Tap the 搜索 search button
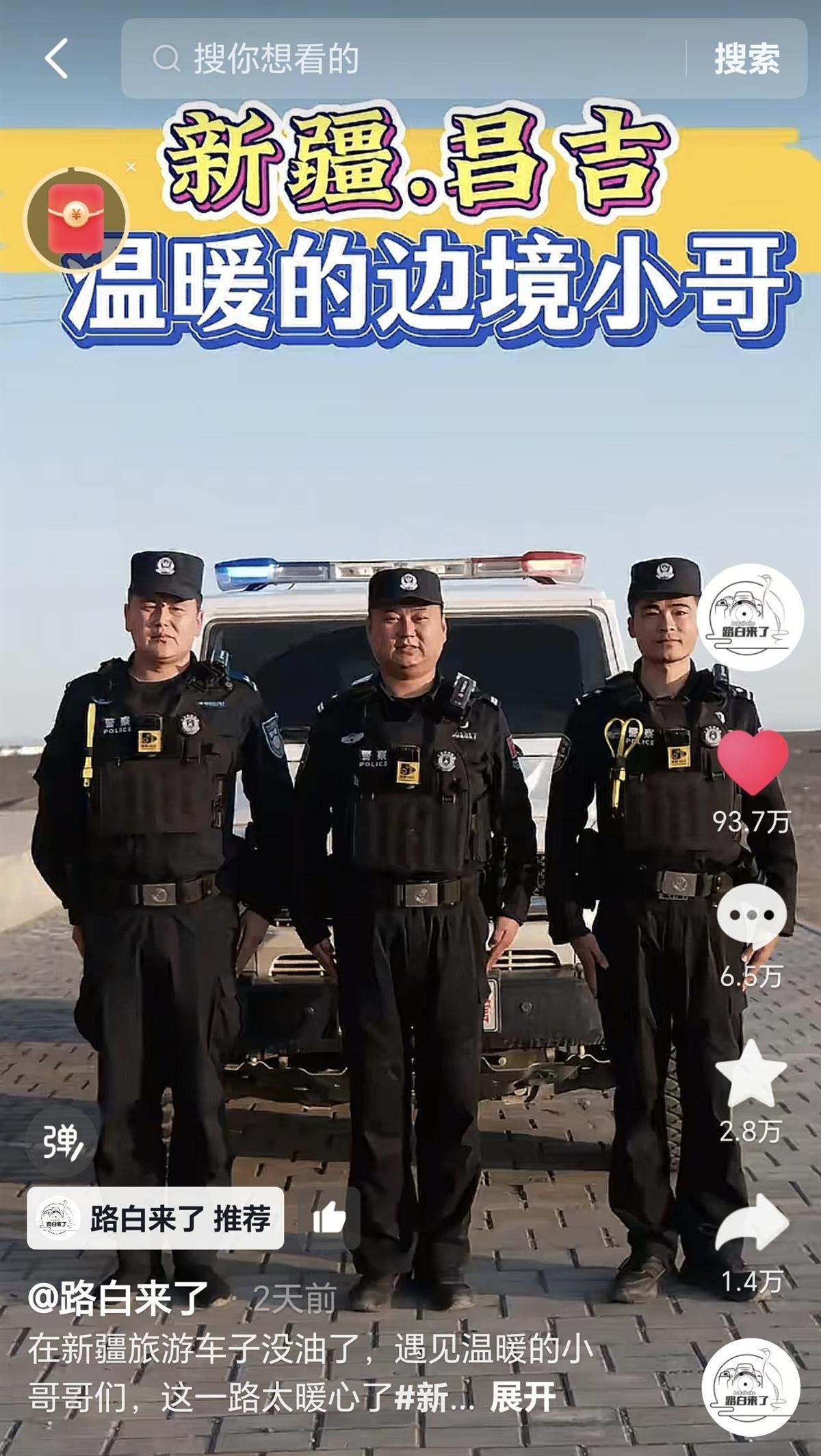The height and width of the screenshot is (1456, 821). click(747, 59)
